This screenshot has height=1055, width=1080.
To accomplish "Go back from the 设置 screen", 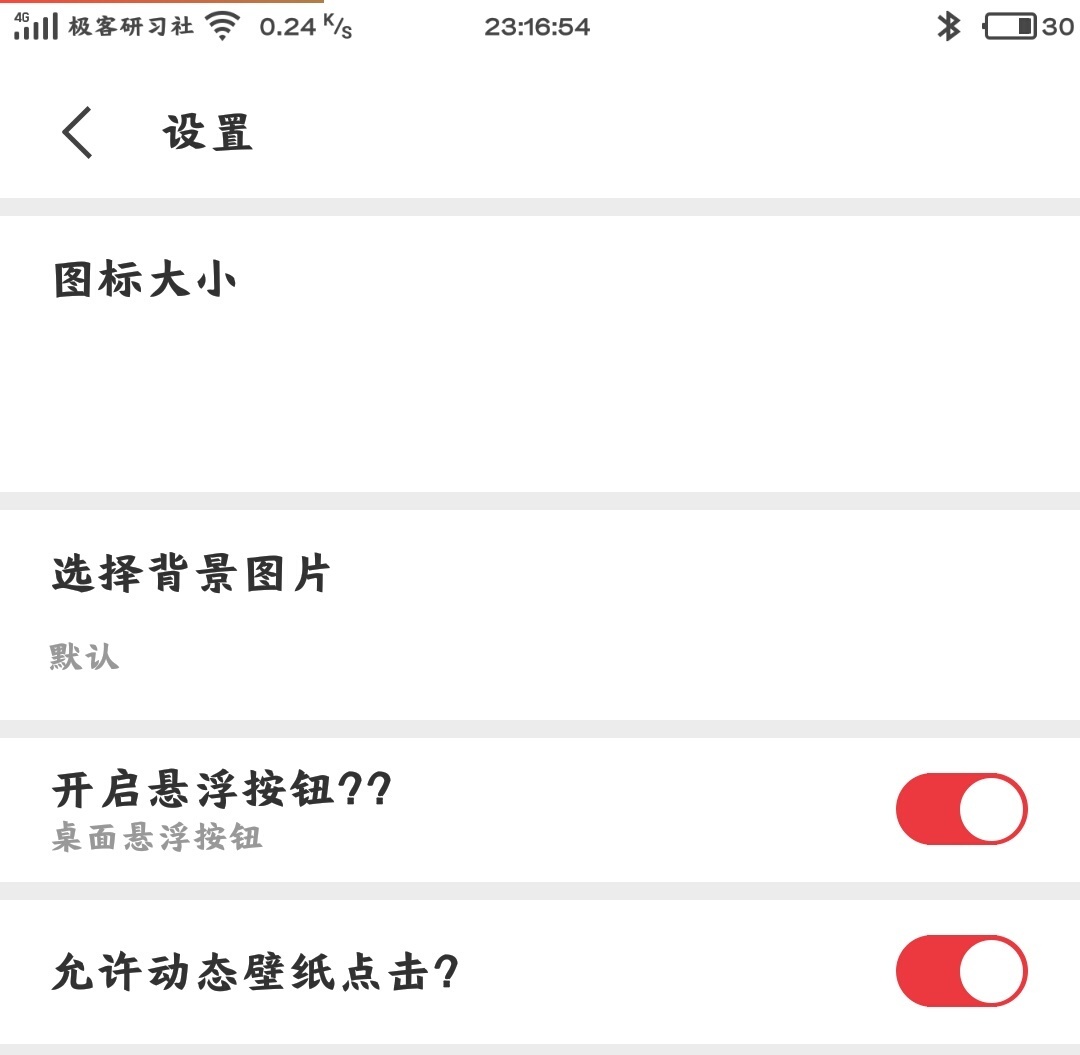I will tap(77, 133).
